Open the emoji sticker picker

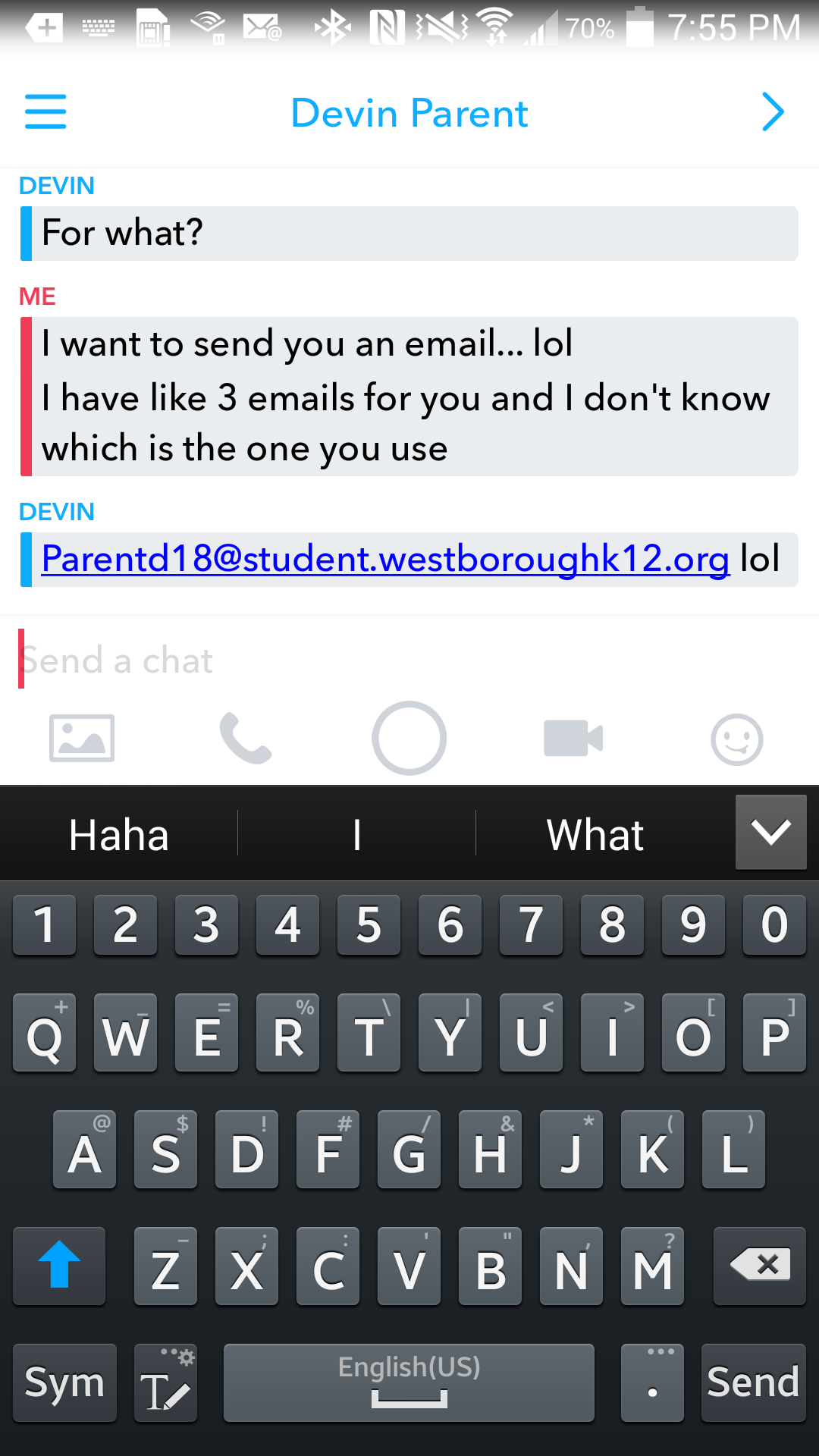coord(736,739)
